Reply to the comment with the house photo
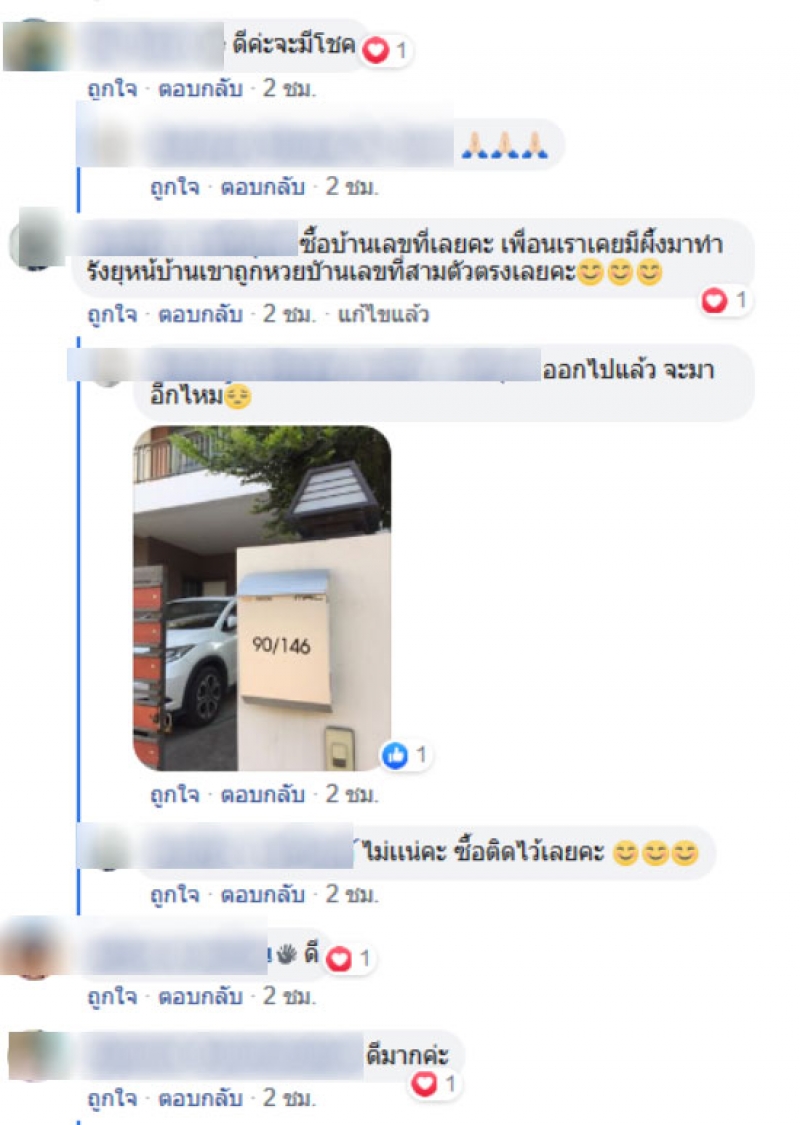The height and width of the screenshot is (1125, 800). 262,796
